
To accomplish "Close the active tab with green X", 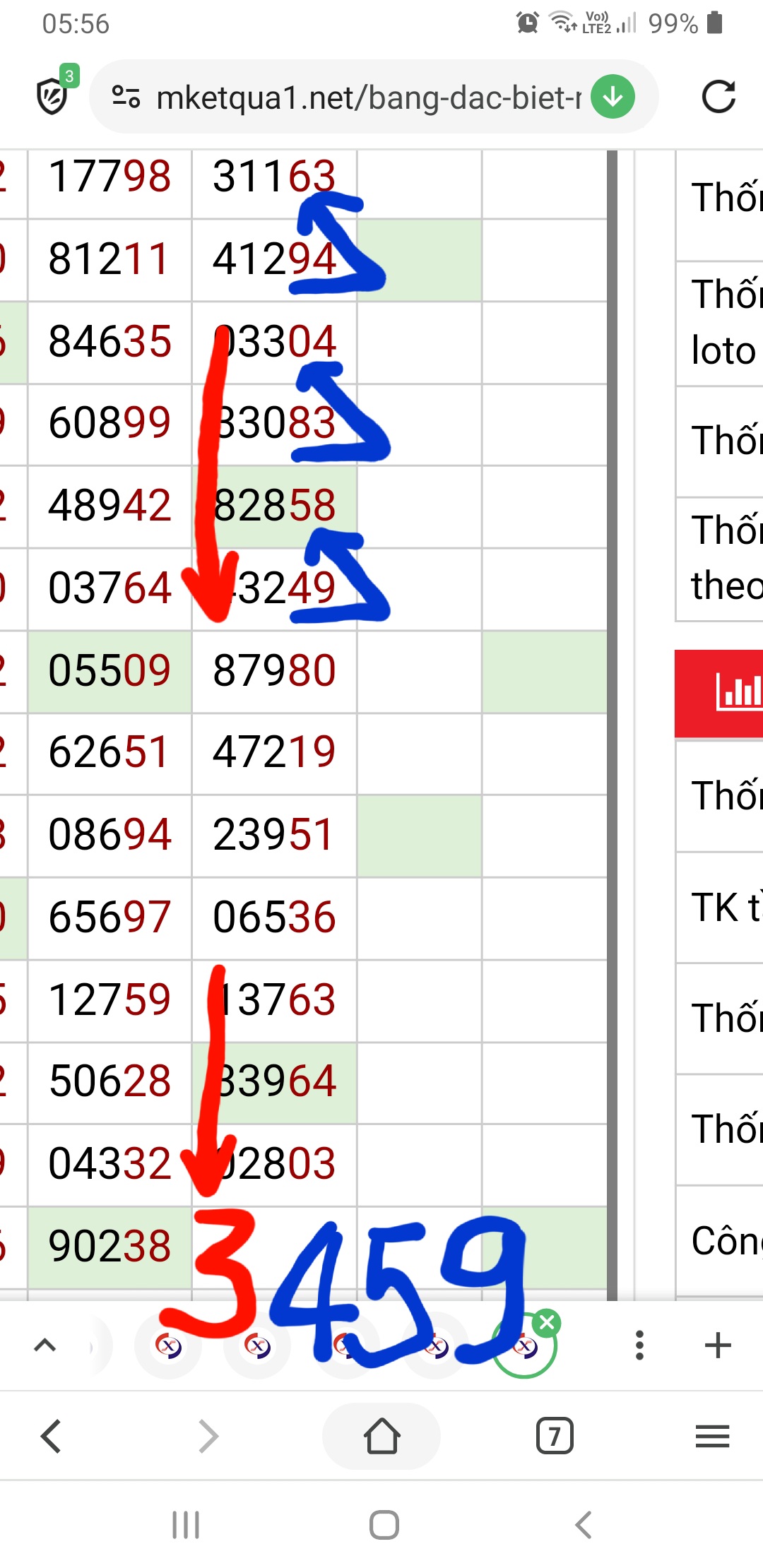I will [x=547, y=1322].
